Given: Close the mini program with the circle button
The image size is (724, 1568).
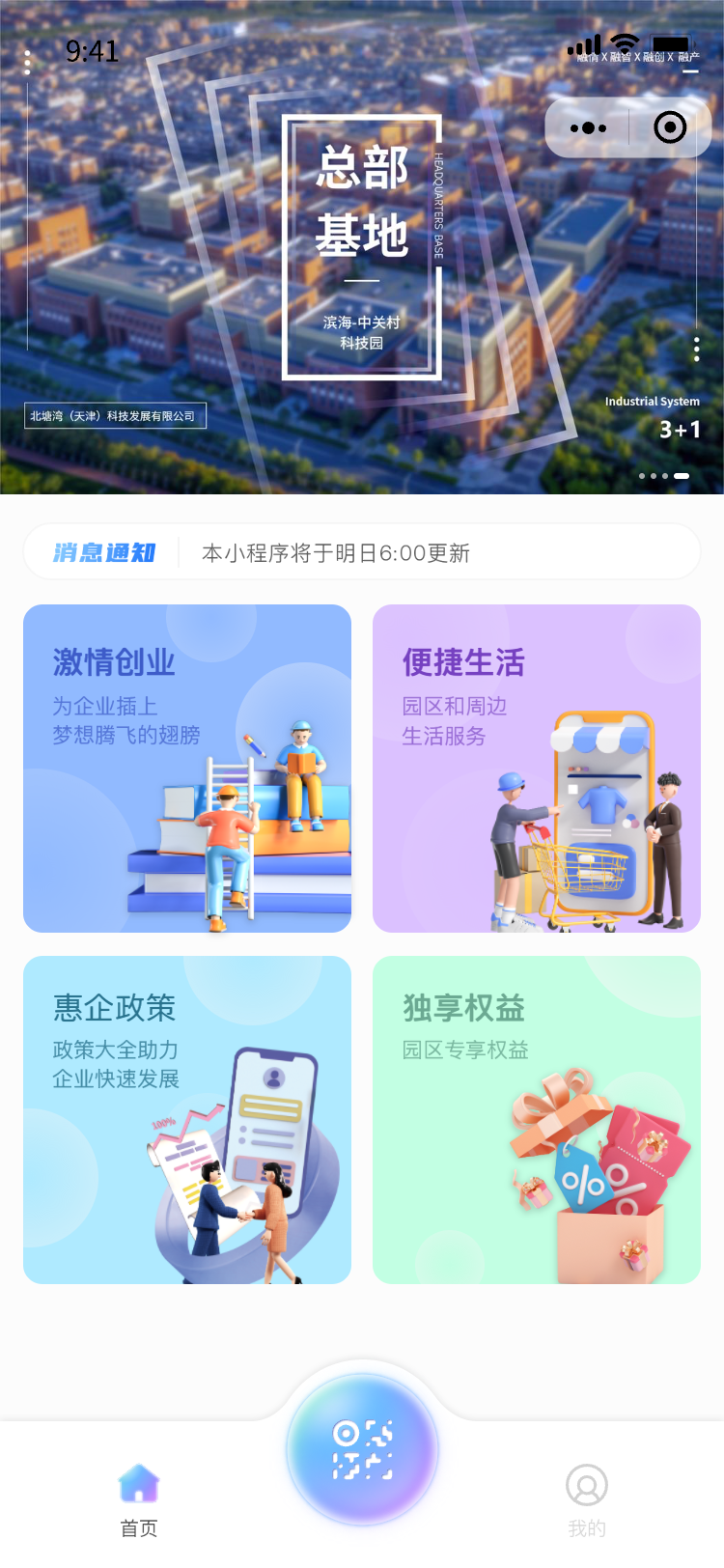Looking at the screenshot, I should [x=670, y=127].
